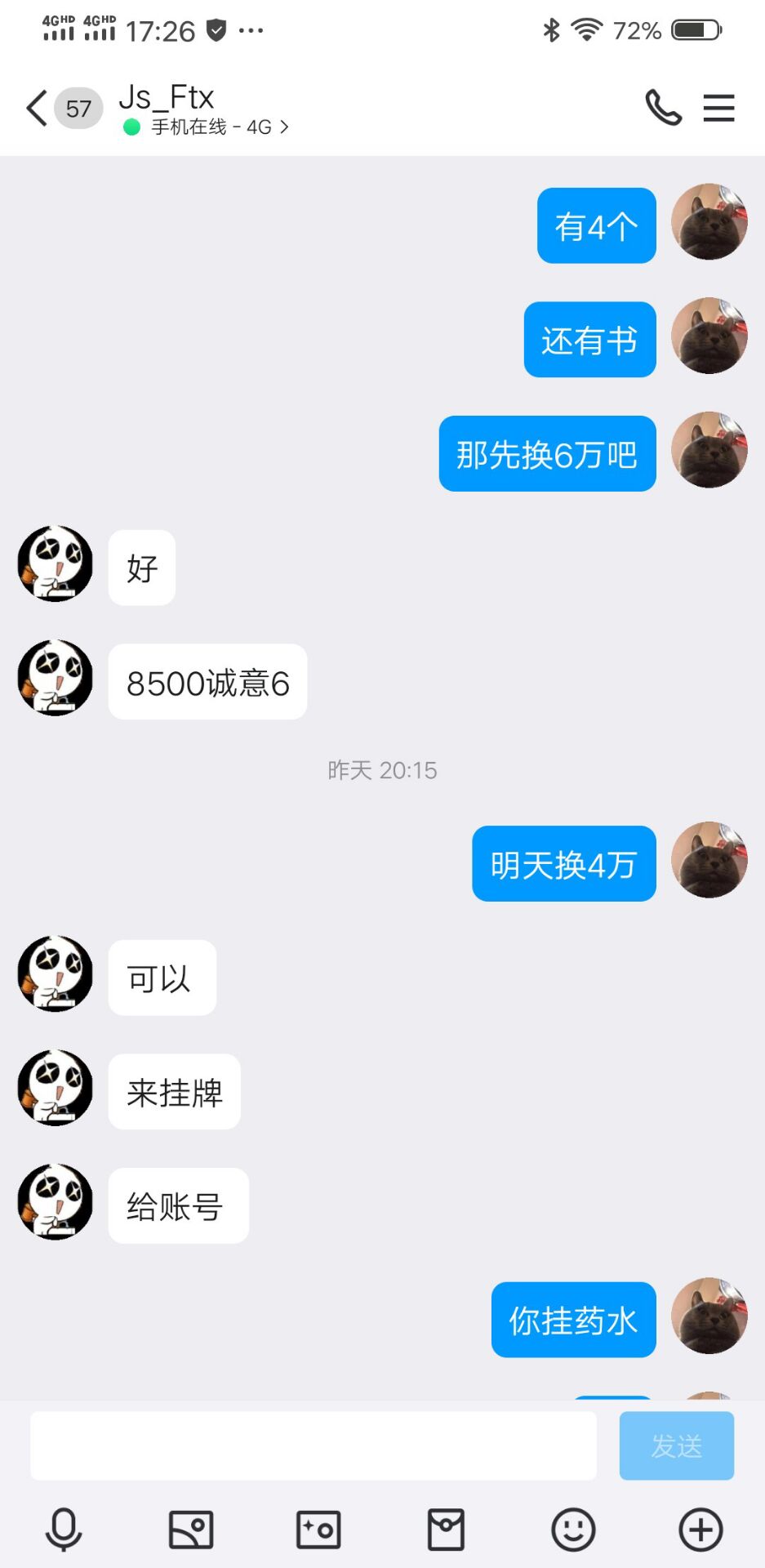This screenshot has width=765, height=1568.
Task: Open cat avatar next to 那先换6万吧
Action: (709, 450)
